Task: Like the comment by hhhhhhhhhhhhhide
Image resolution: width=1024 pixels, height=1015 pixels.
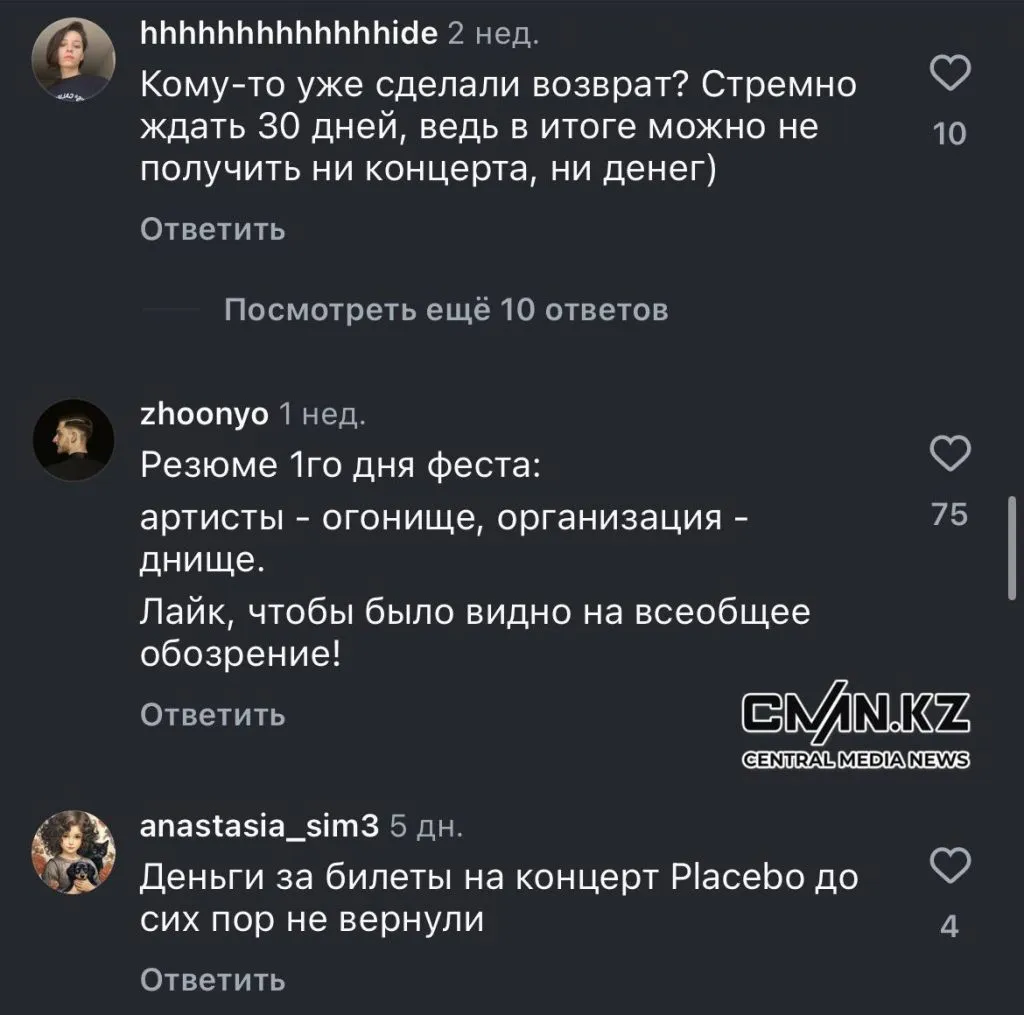Action: 951,73
